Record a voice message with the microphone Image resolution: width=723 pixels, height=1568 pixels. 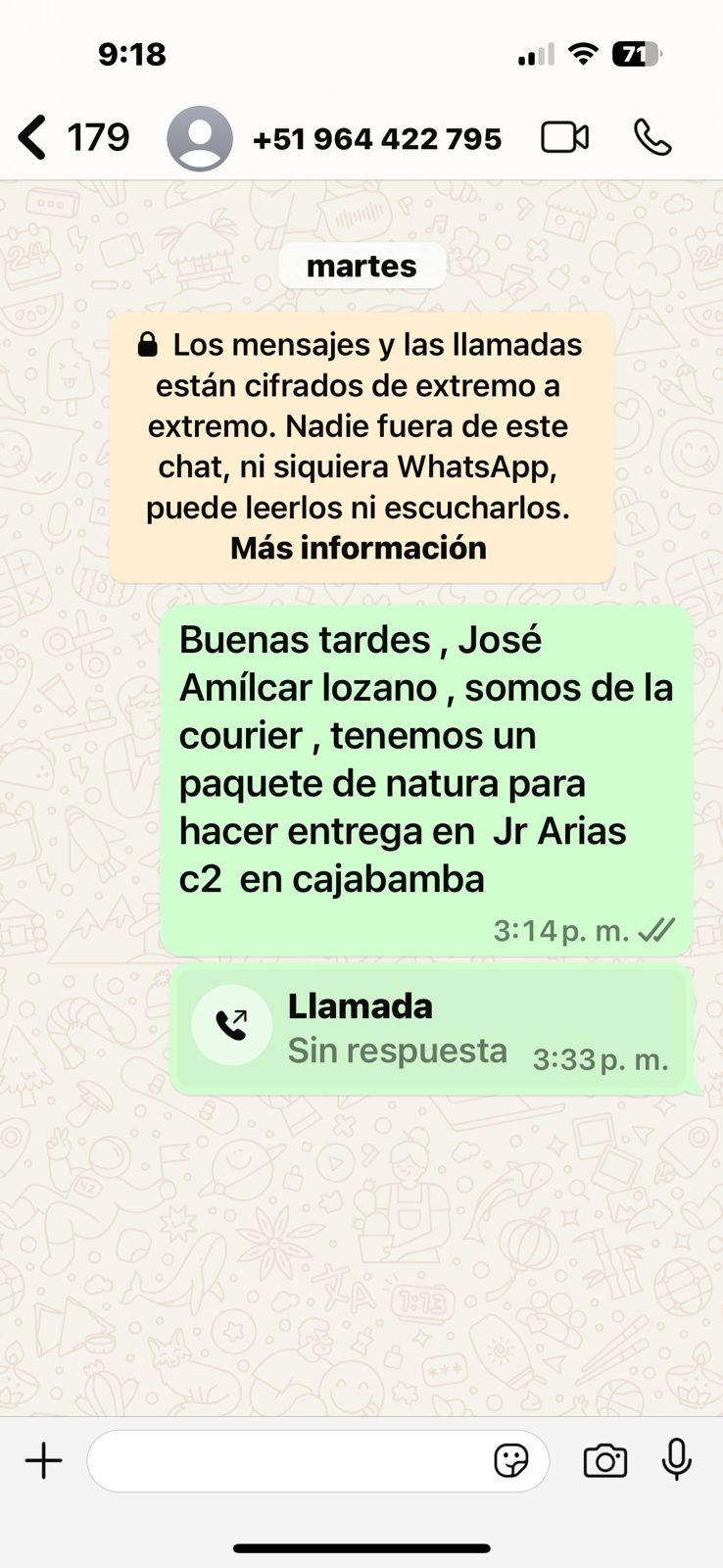coord(677,1460)
